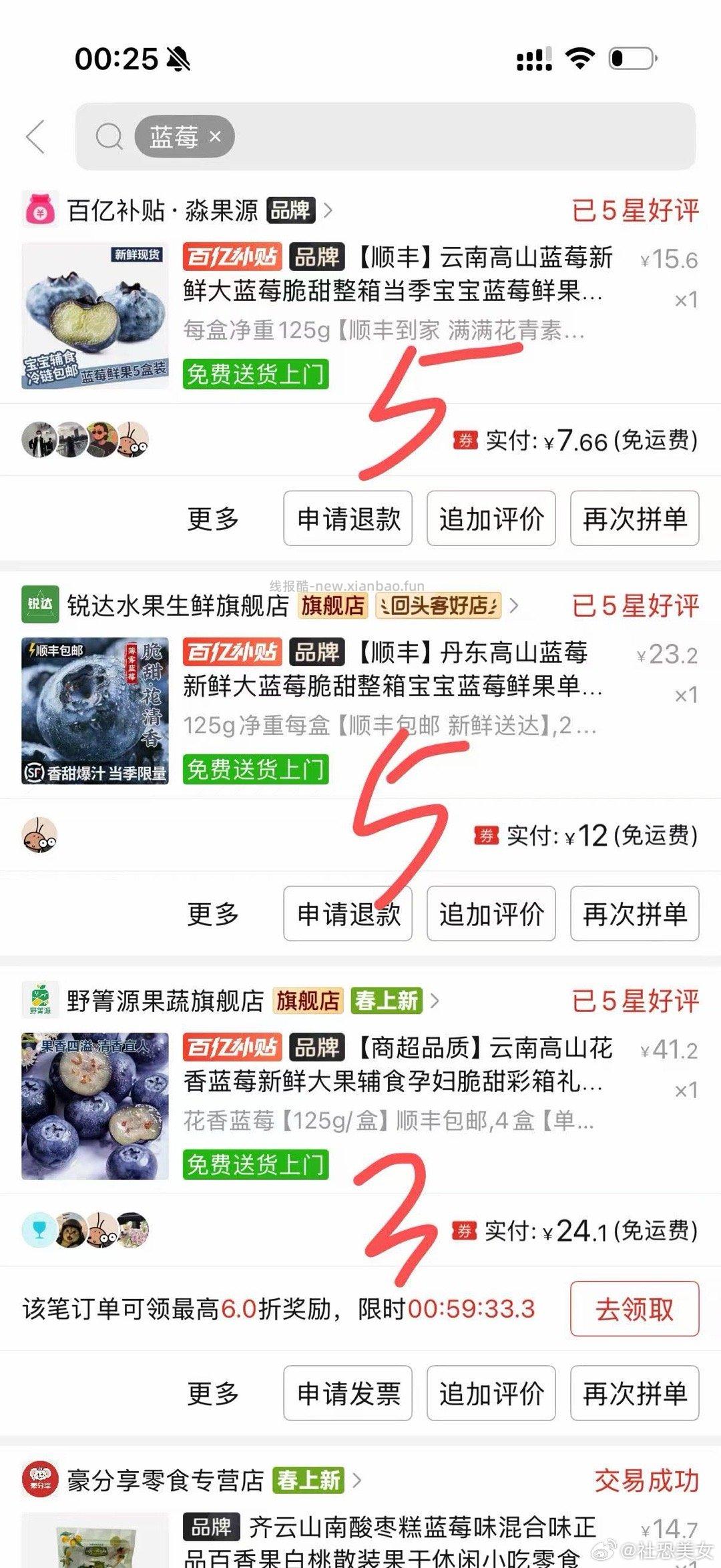Open 更多 options for the second order
This screenshot has width=721, height=1568.
click(x=213, y=914)
